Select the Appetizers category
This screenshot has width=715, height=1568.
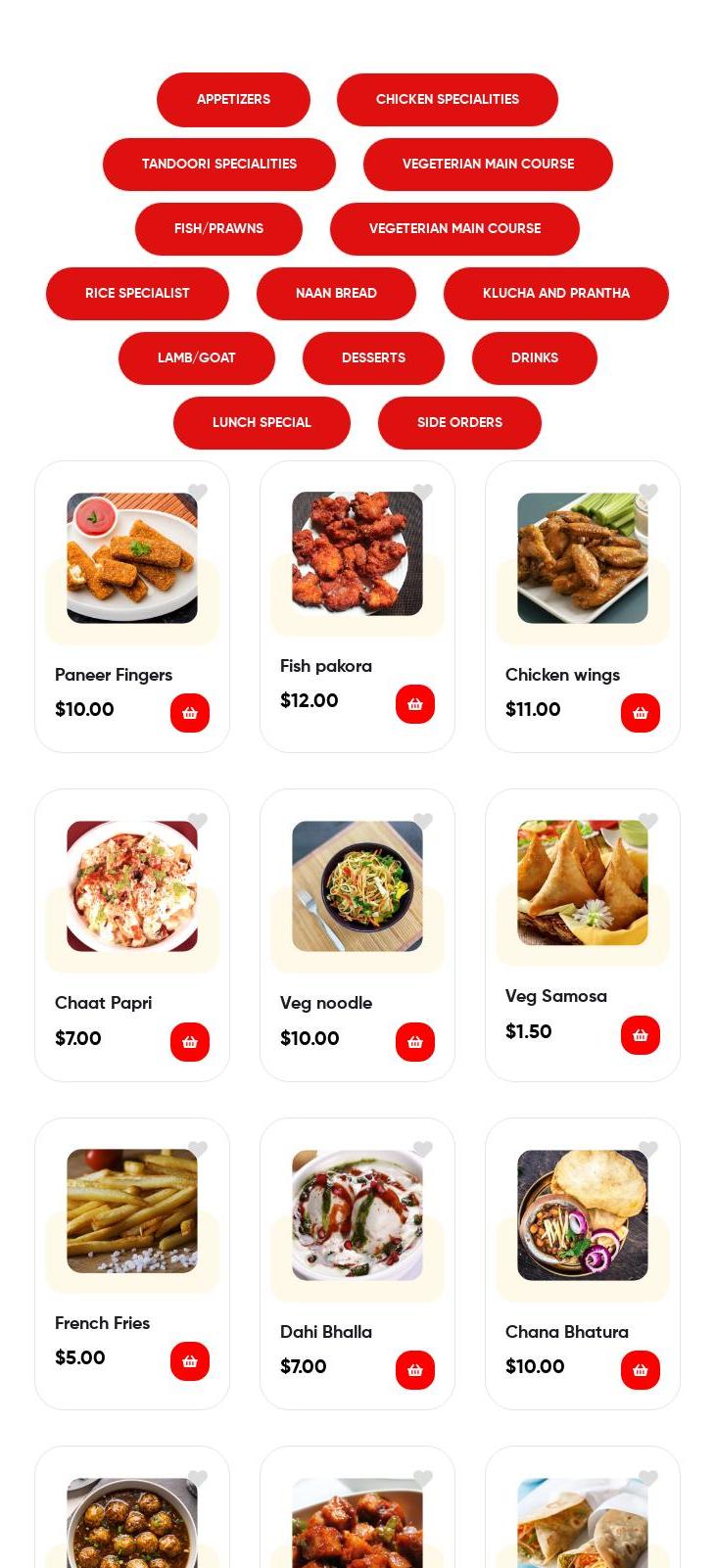[233, 100]
